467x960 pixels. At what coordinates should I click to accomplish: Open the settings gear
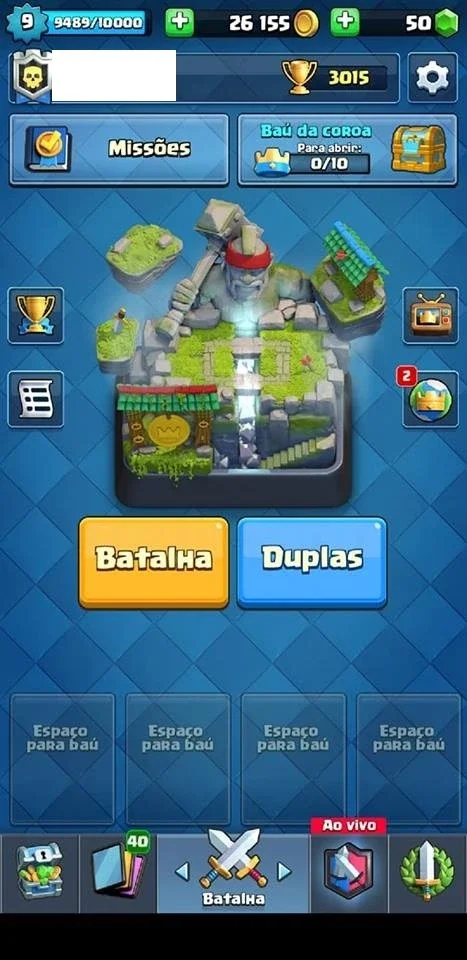point(433,77)
